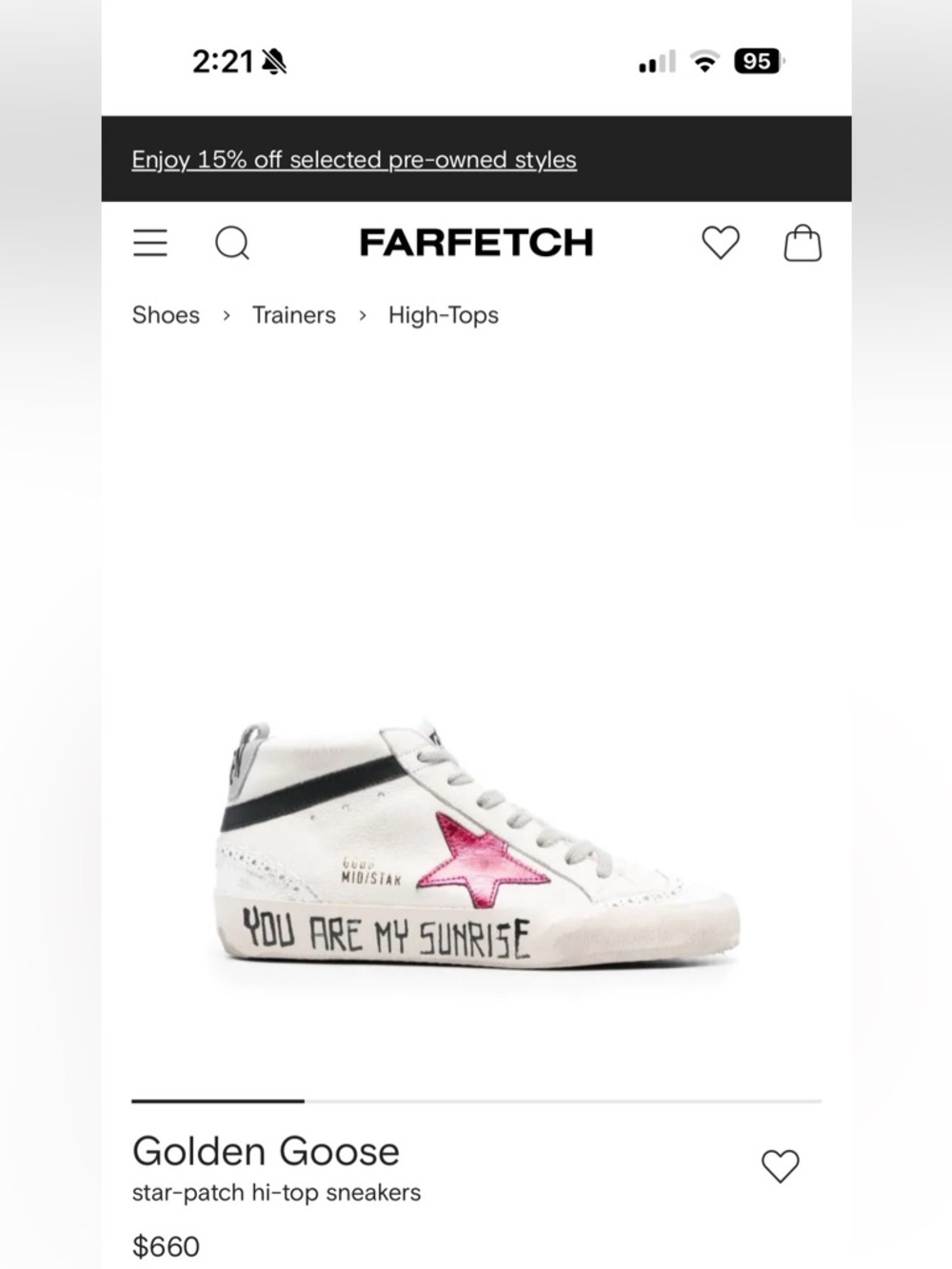Click the Golden Goose brand name
952x1269 pixels.
coord(266,1151)
